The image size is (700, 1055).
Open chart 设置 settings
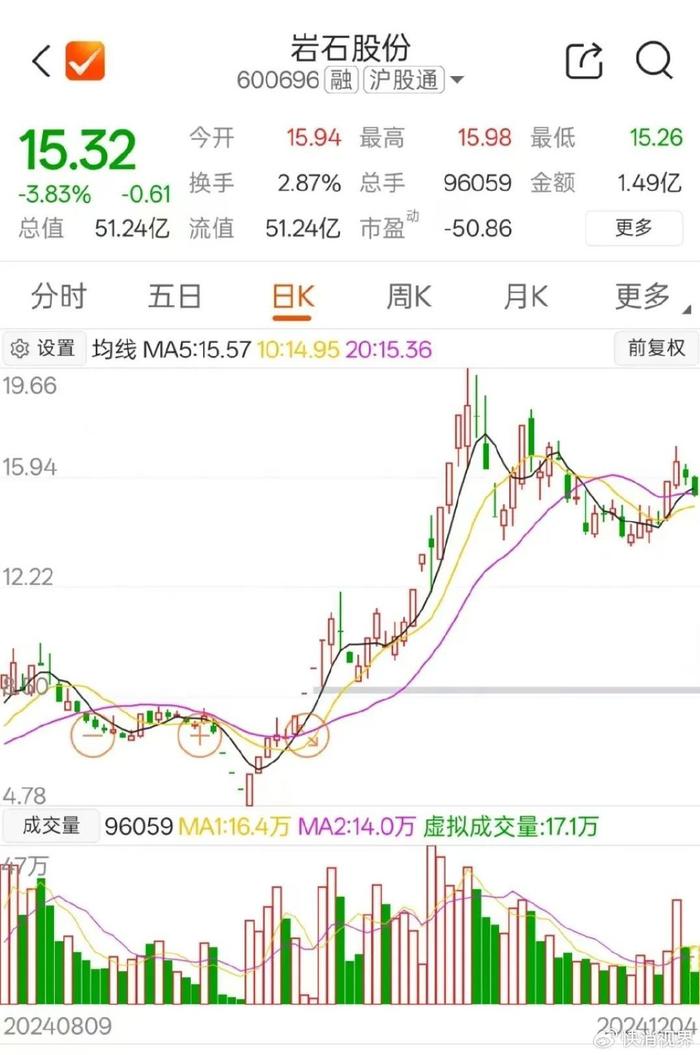coord(44,348)
